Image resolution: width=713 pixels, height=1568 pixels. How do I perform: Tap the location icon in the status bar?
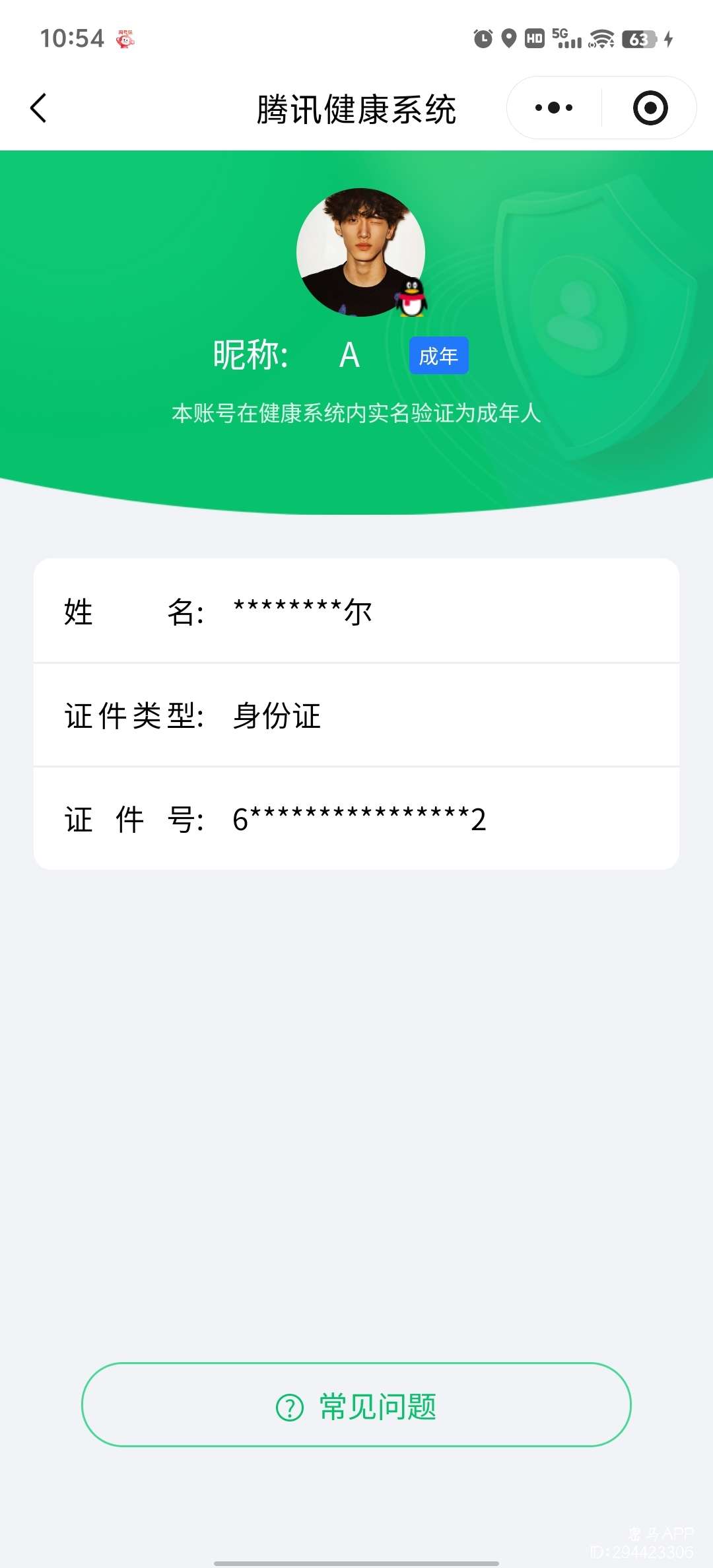tap(508, 40)
